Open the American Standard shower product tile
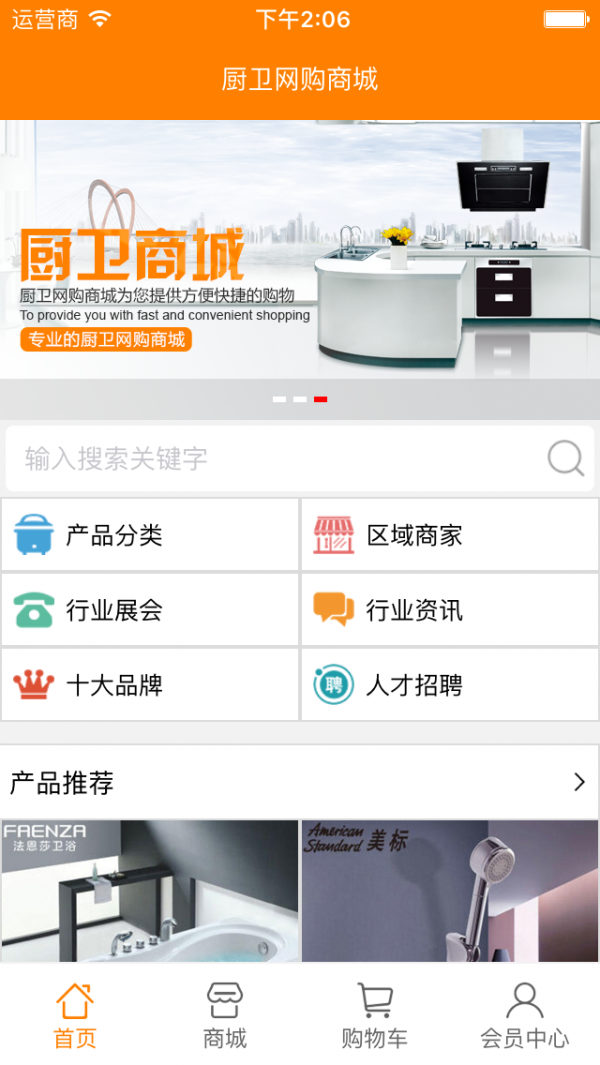Viewport: 600px width, 1065px height. [x=450, y=892]
